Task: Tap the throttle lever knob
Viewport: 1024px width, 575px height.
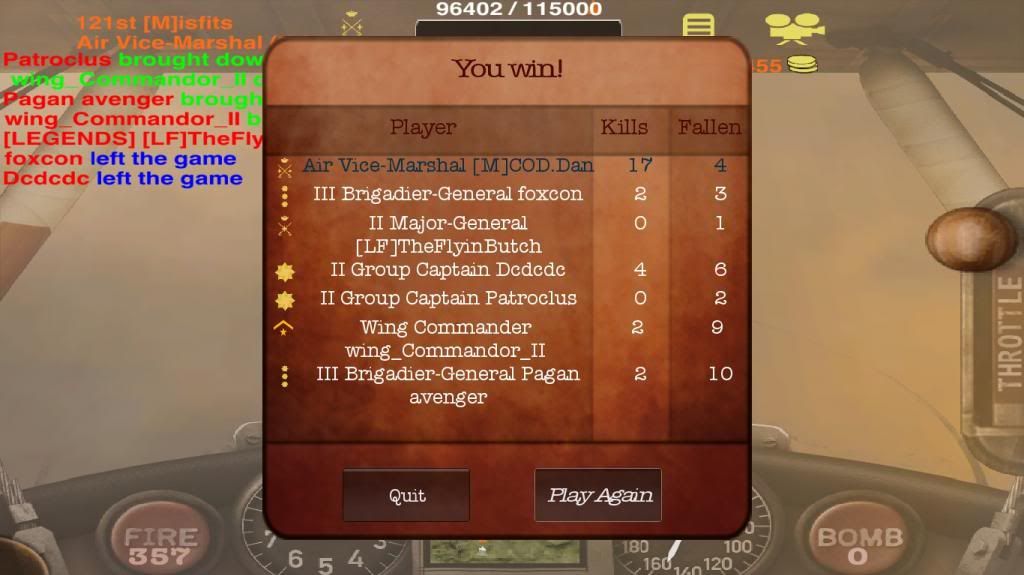Action: [970, 240]
